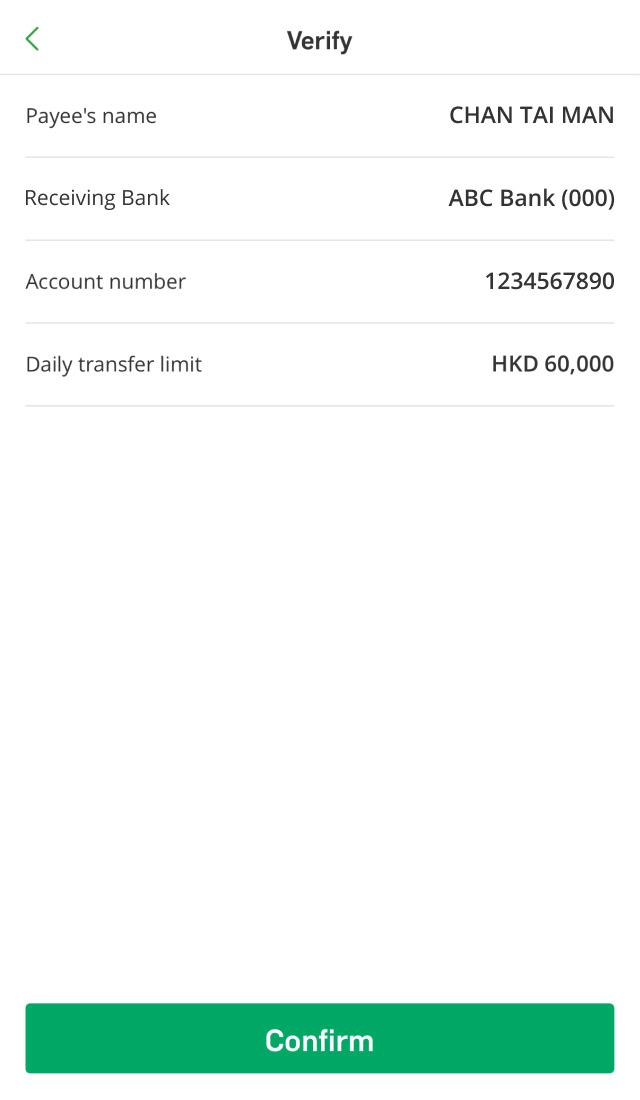Confirm the payee details
The height and width of the screenshot is (1100, 640).
click(319, 1039)
